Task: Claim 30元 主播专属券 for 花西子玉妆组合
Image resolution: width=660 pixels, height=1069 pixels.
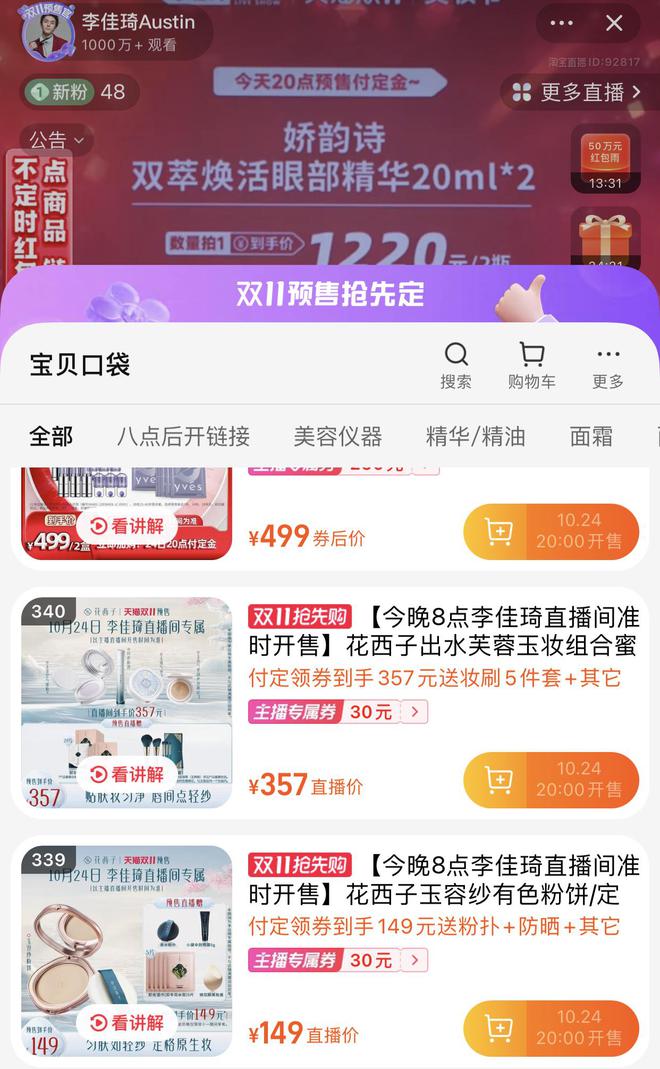Action: tap(338, 712)
